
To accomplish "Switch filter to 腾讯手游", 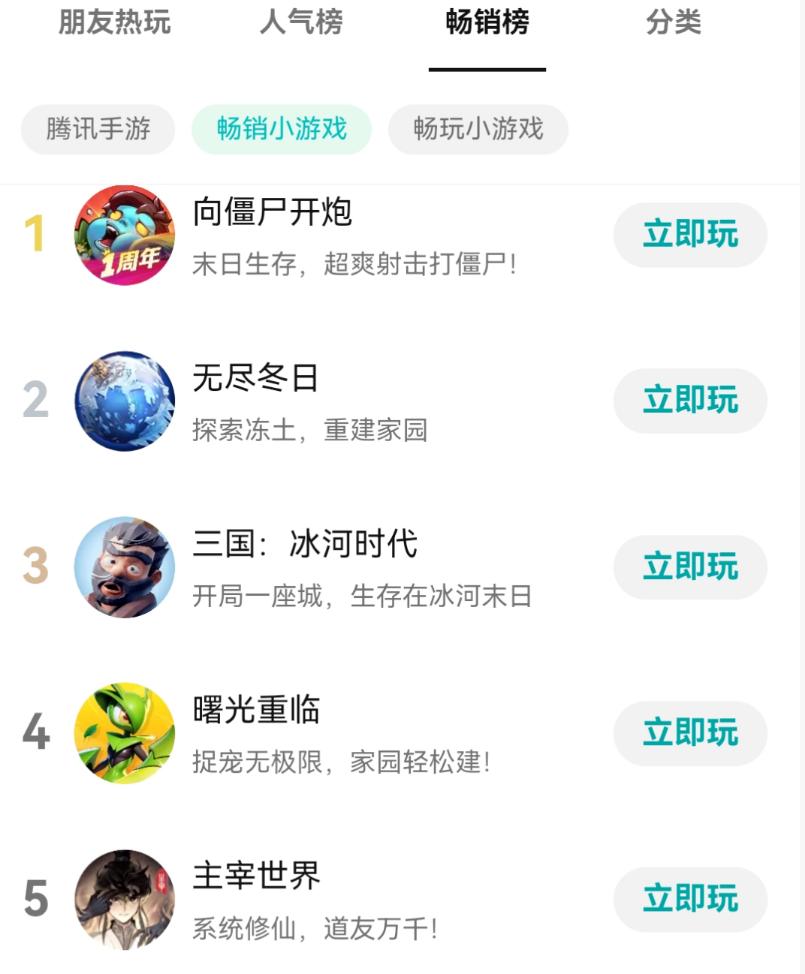I will pos(97,130).
